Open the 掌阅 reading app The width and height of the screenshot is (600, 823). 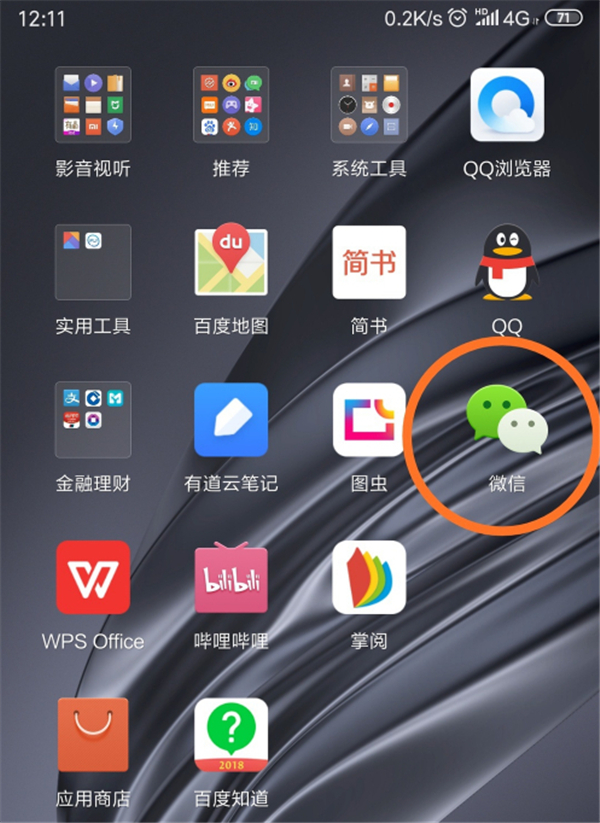(369, 577)
